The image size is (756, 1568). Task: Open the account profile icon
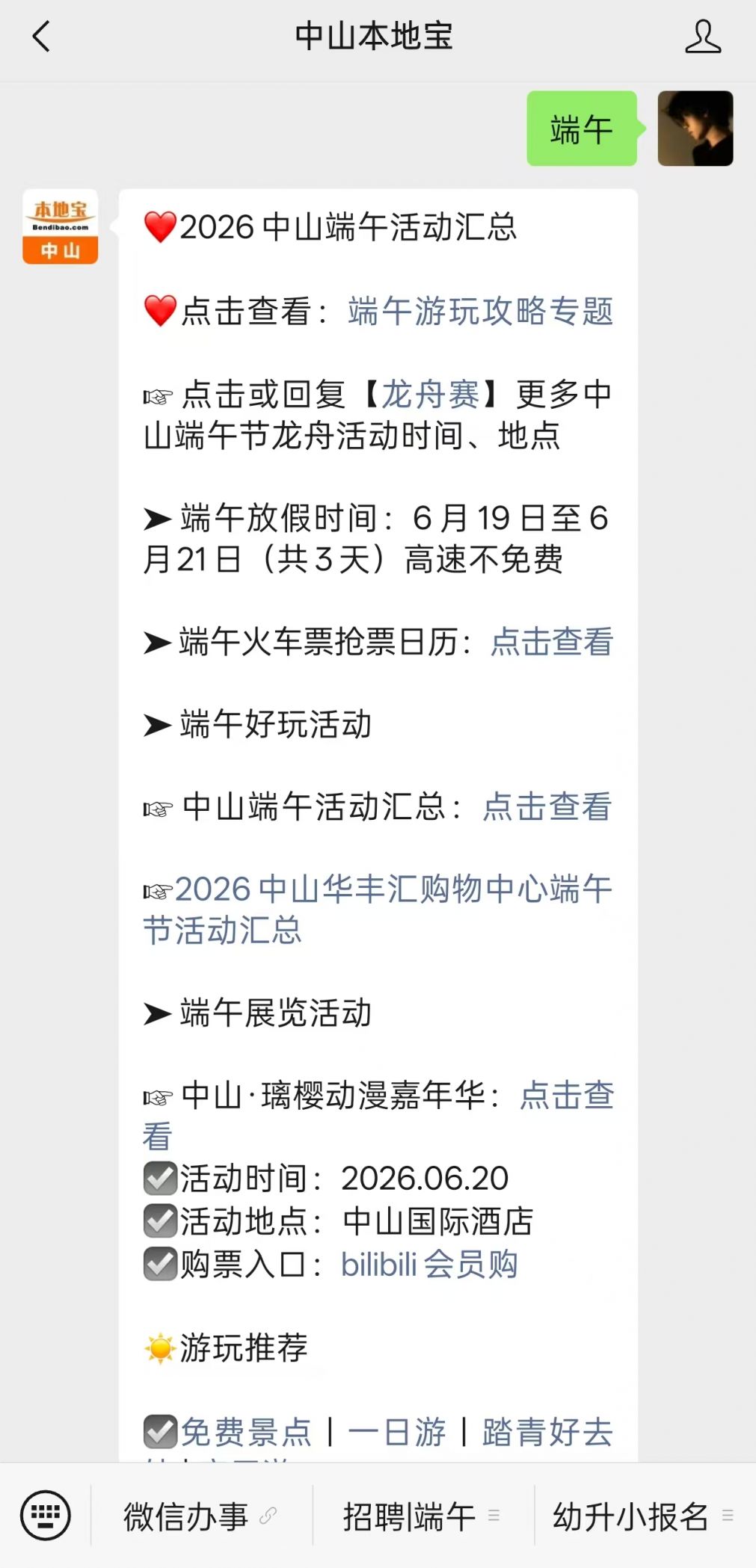[703, 36]
